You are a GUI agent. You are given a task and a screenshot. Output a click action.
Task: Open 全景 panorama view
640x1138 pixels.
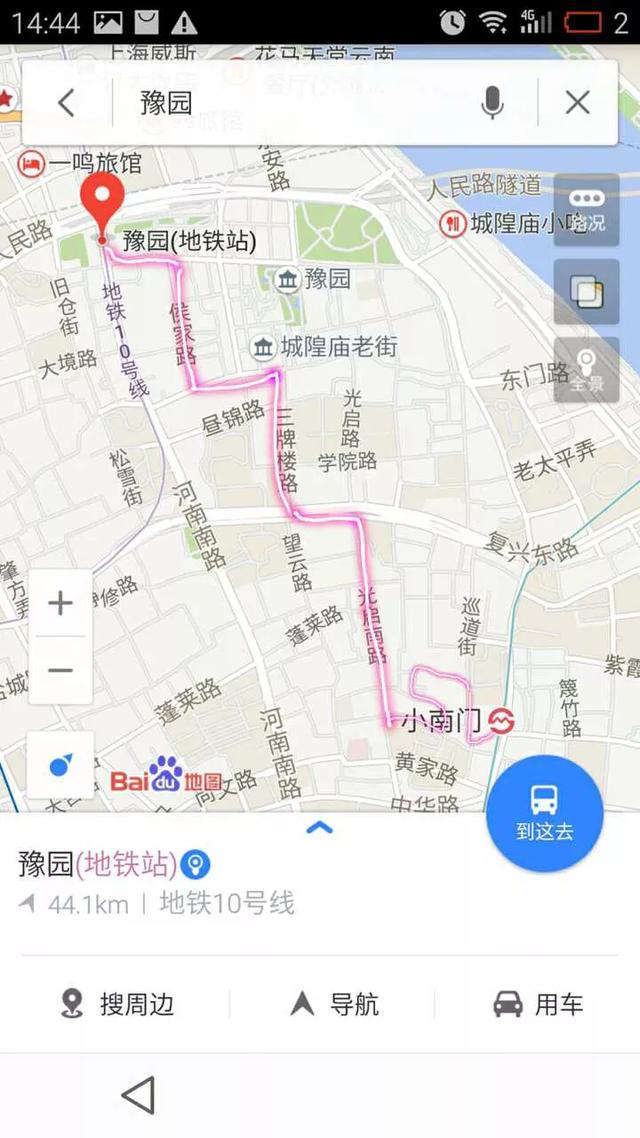pos(586,369)
